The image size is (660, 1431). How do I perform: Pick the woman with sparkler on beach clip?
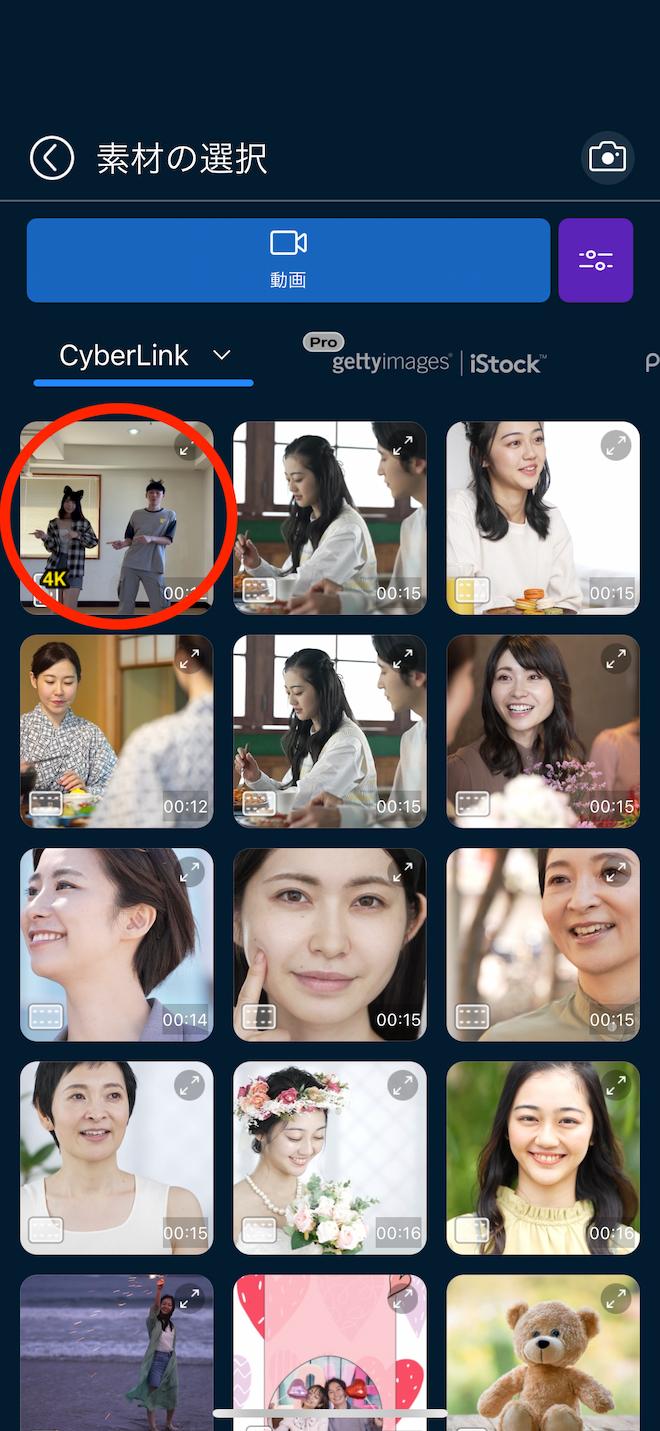coord(117,1352)
